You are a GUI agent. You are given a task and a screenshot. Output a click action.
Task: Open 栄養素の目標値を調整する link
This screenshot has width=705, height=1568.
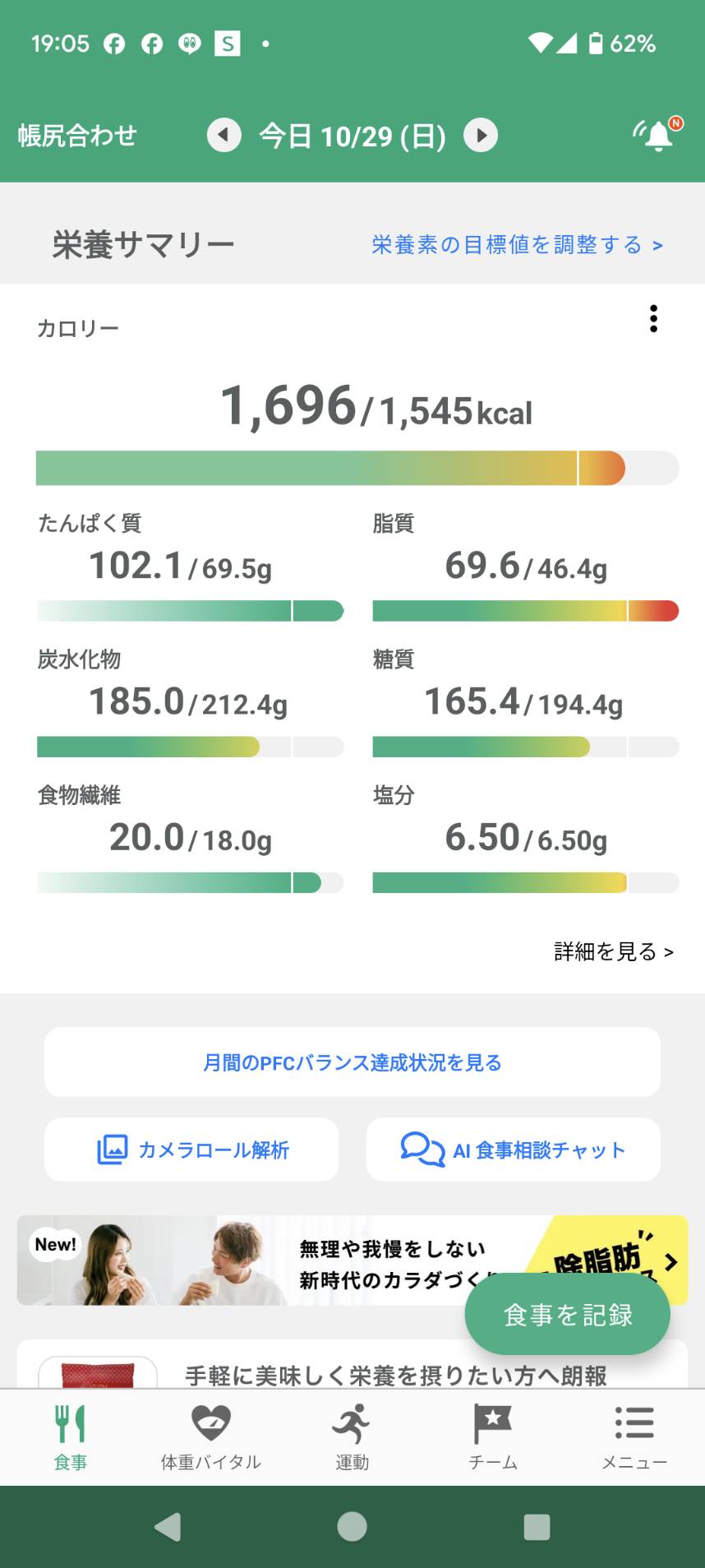point(517,245)
